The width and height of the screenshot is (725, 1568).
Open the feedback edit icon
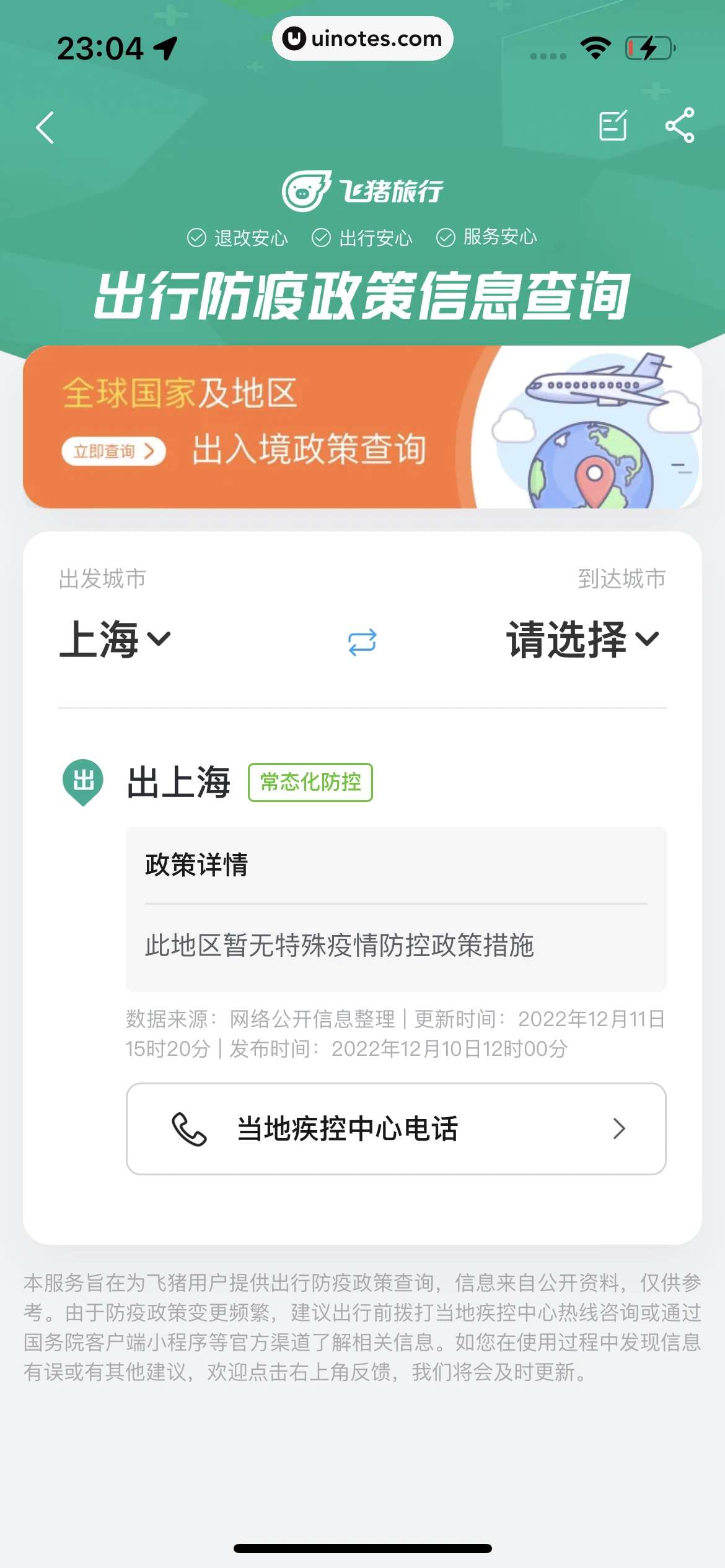613,126
